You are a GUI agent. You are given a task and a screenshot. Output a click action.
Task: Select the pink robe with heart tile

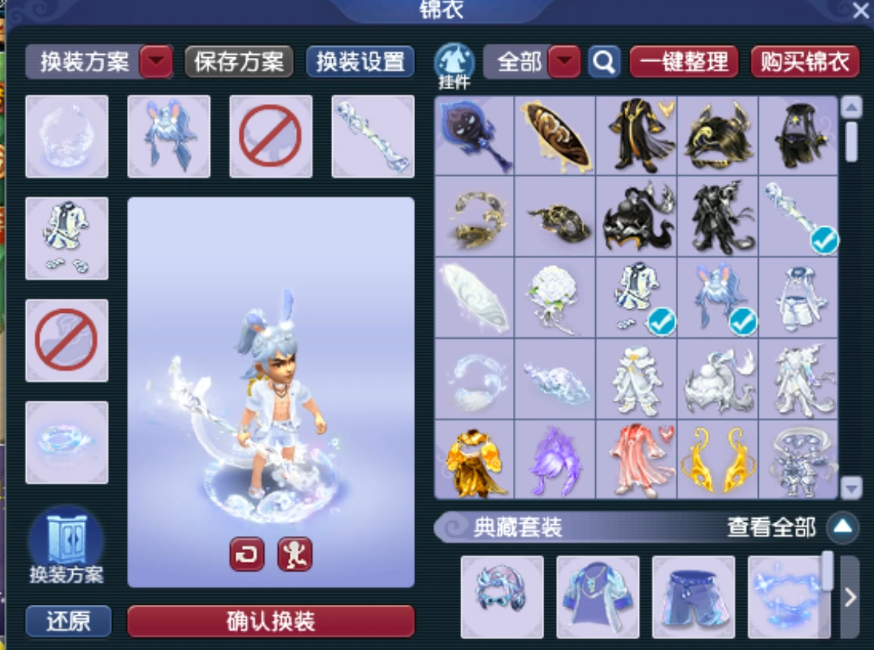pyautogui.click(x=636, y=461)
